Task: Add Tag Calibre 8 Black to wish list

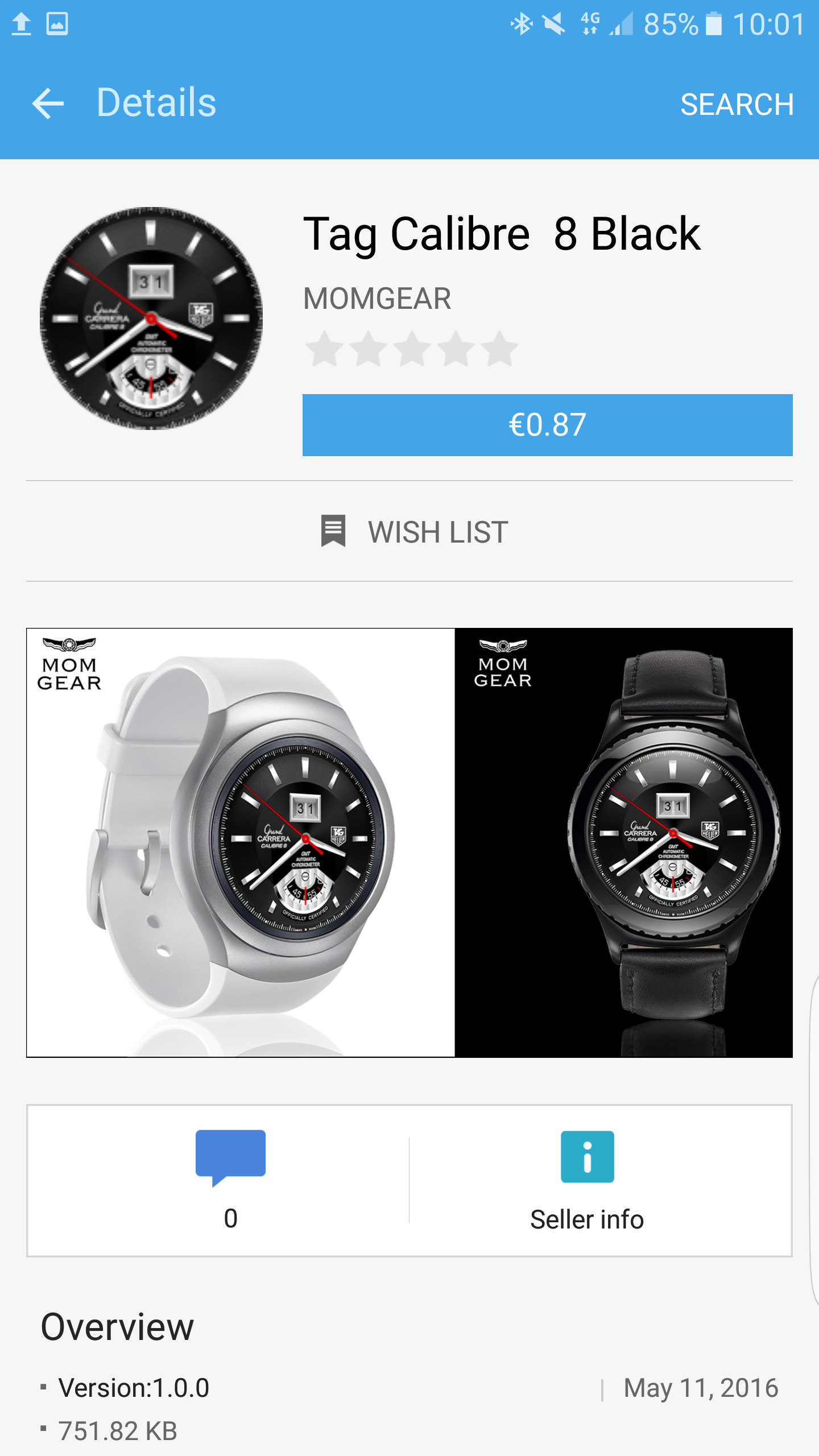Action: (414, 532)
